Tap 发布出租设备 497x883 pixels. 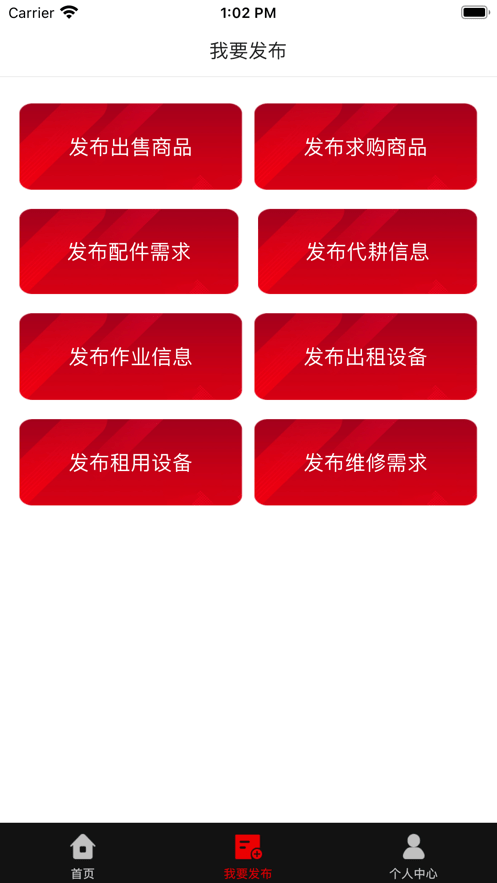tap(366, 356)
